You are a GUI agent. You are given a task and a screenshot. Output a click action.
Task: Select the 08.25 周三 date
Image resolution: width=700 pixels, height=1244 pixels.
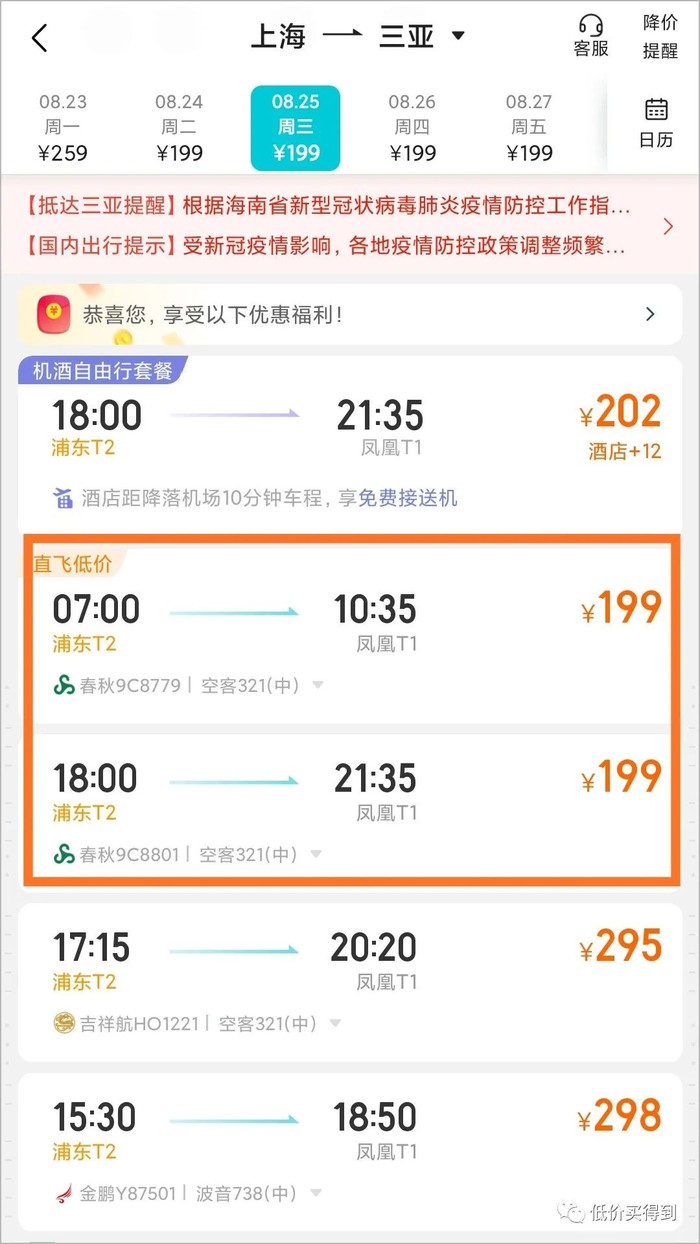(295, 128)
